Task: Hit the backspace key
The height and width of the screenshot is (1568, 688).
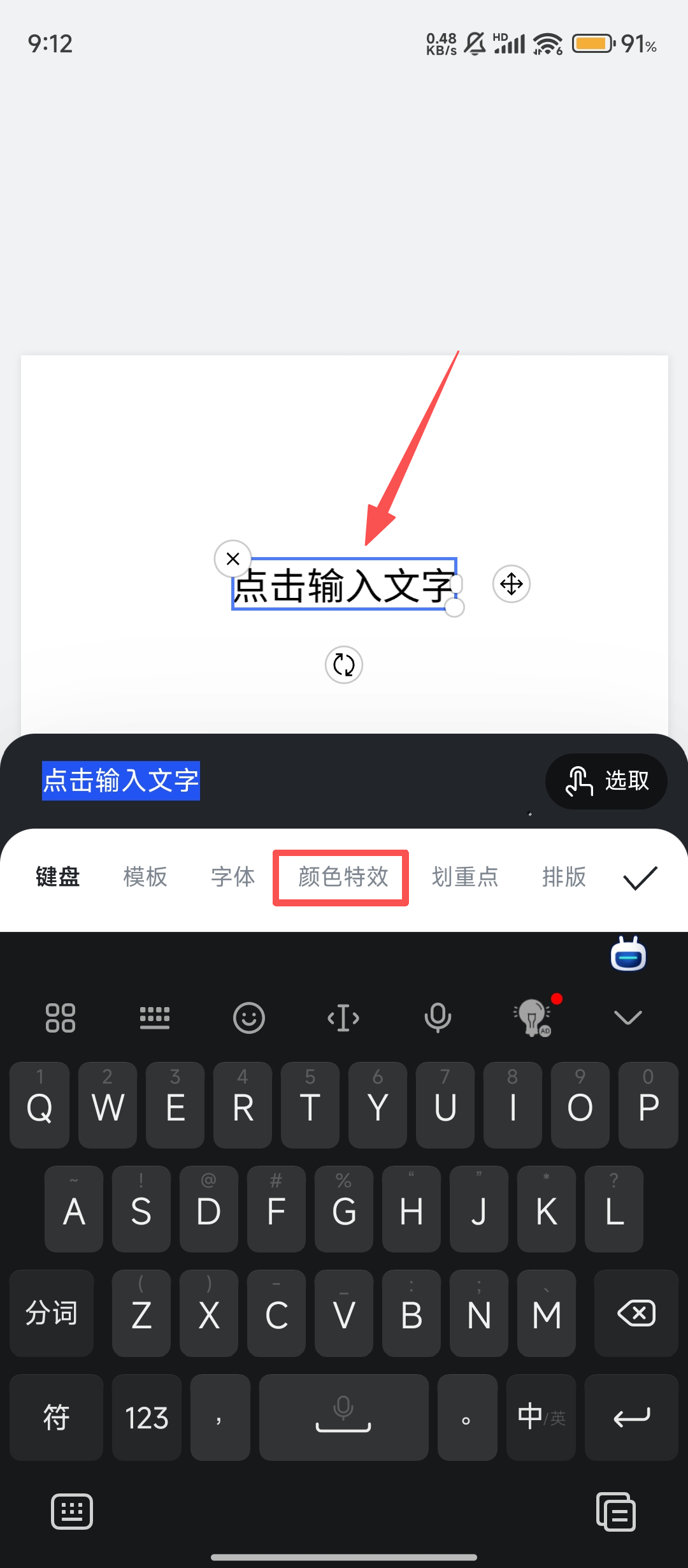Action: click(636, 1313)
